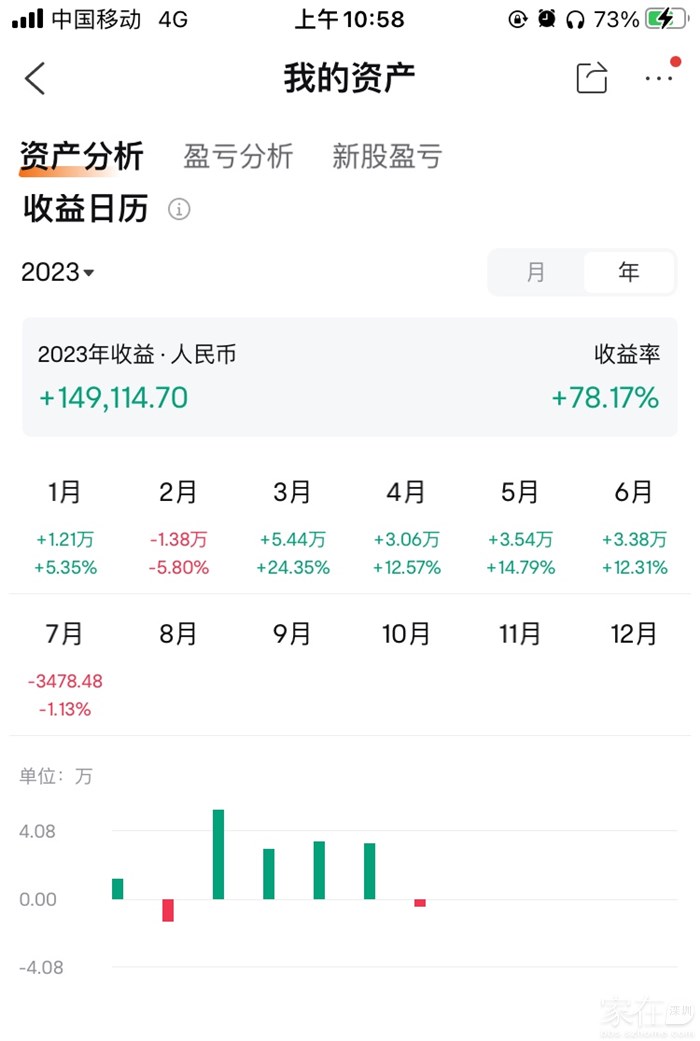
Task: Select the 年 view option
Action: click(629, 272)
